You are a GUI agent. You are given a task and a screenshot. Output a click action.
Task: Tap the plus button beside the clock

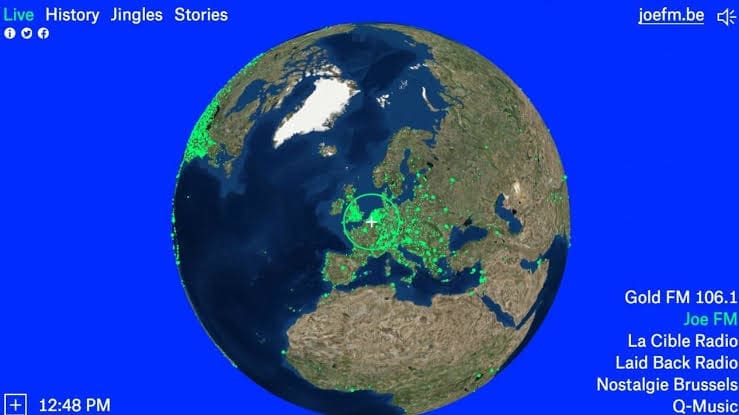pyautogui.click(x=15, y=405)
